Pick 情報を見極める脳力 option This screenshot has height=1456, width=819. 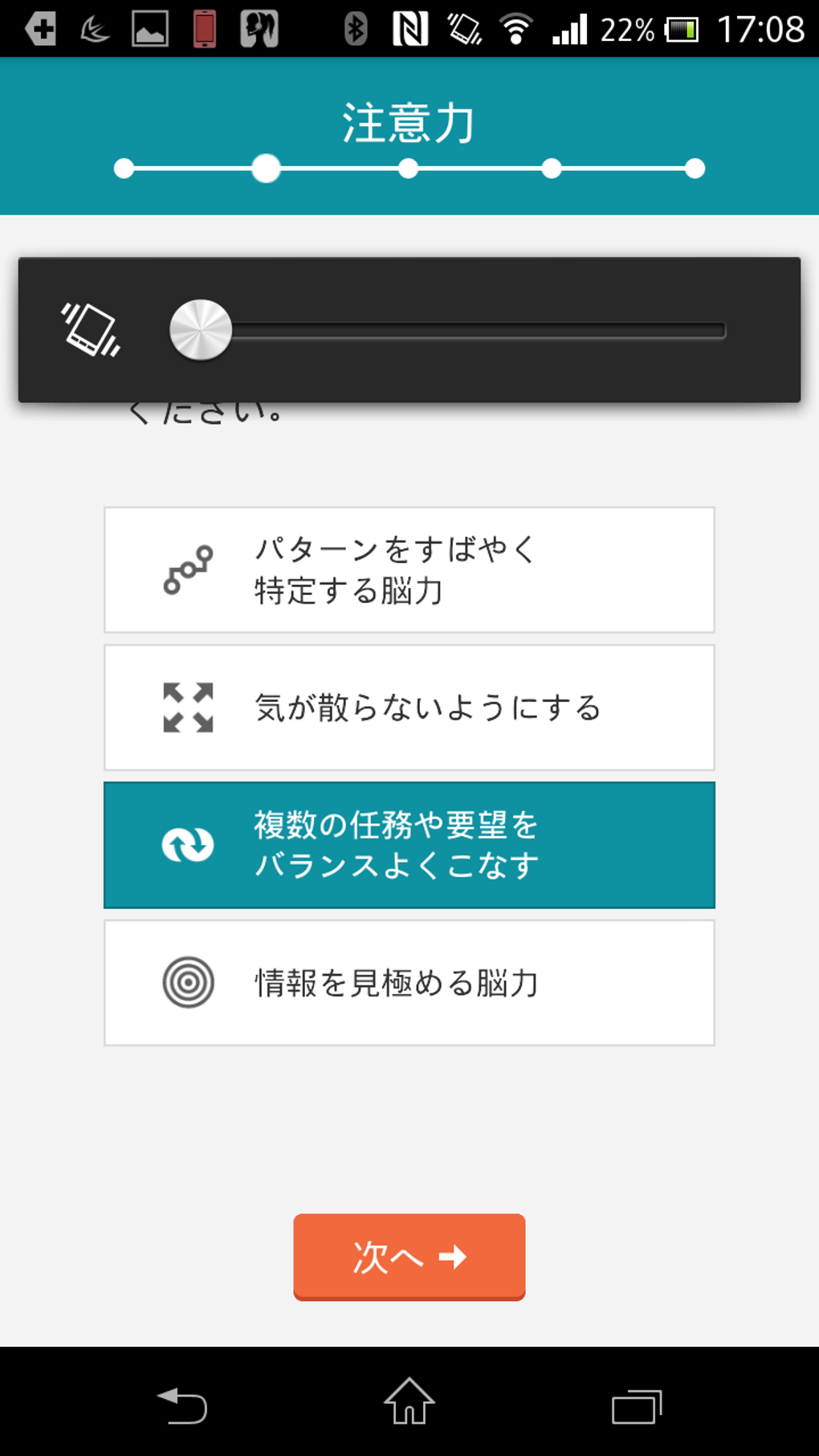click(409, 982)
